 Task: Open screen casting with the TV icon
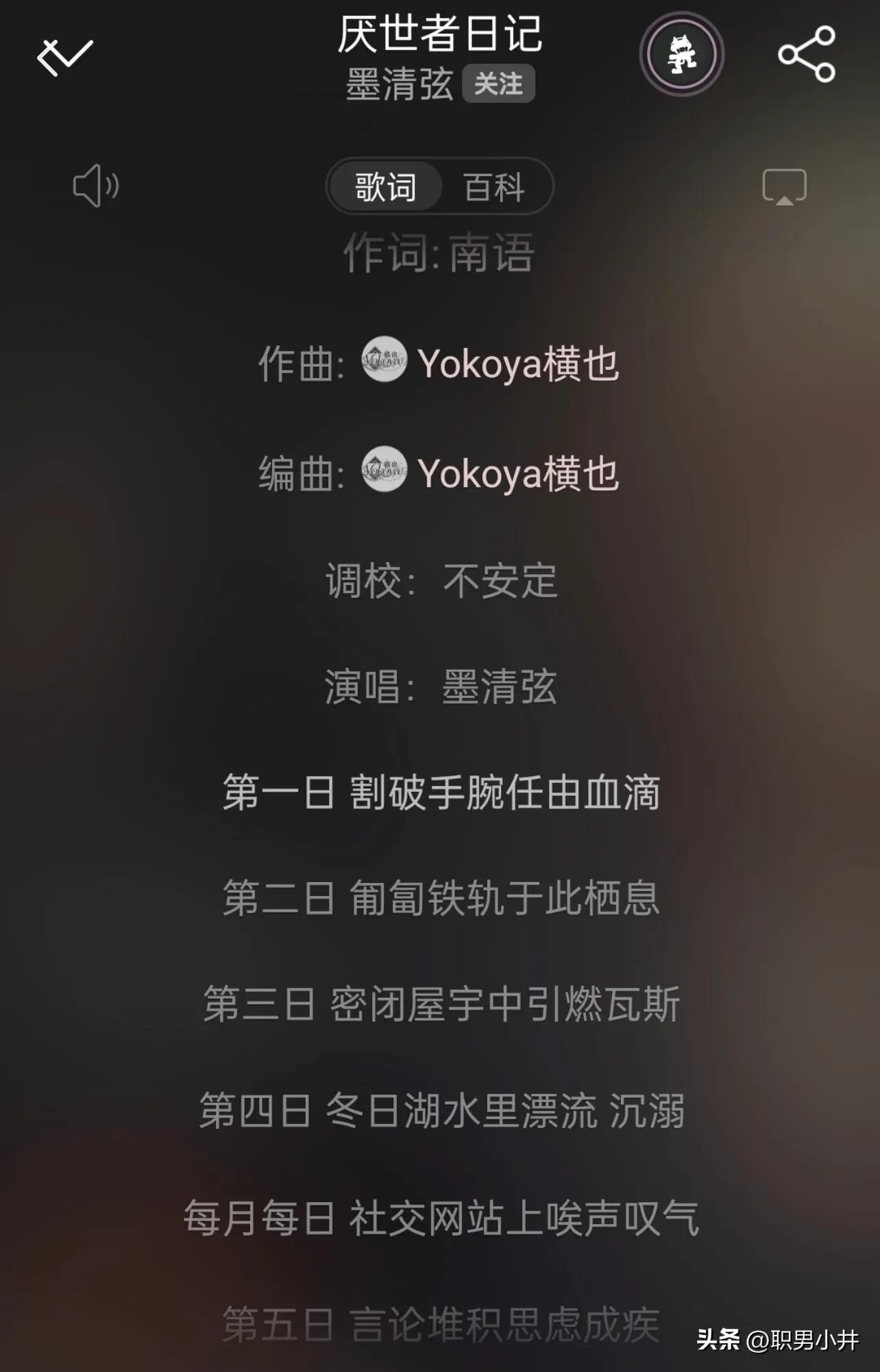pyautogui.click(x=783, y=187)
